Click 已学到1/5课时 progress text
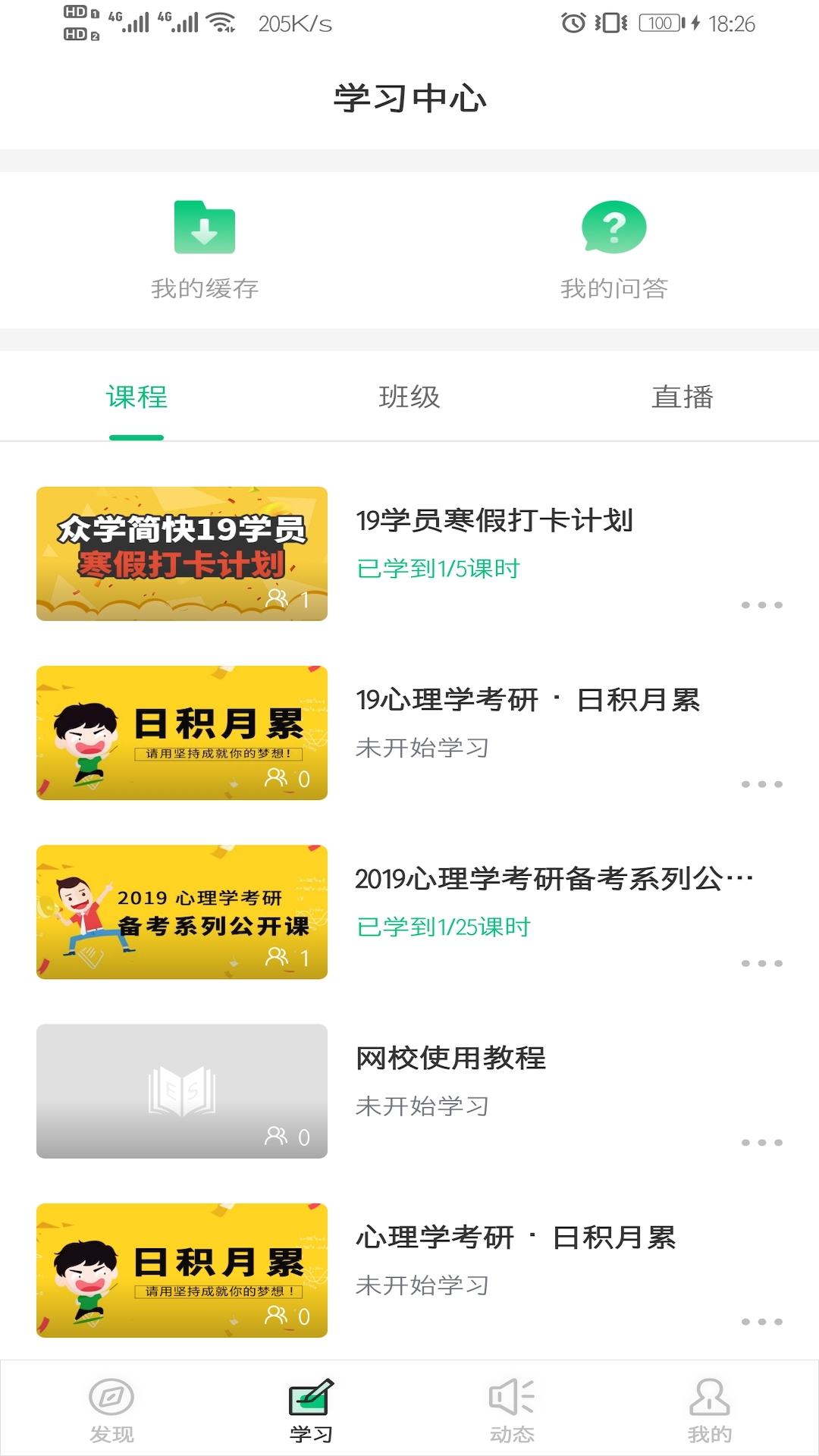Image resolution: width=819 pixels, height=1456 pixels. click(x=438, y=568)
